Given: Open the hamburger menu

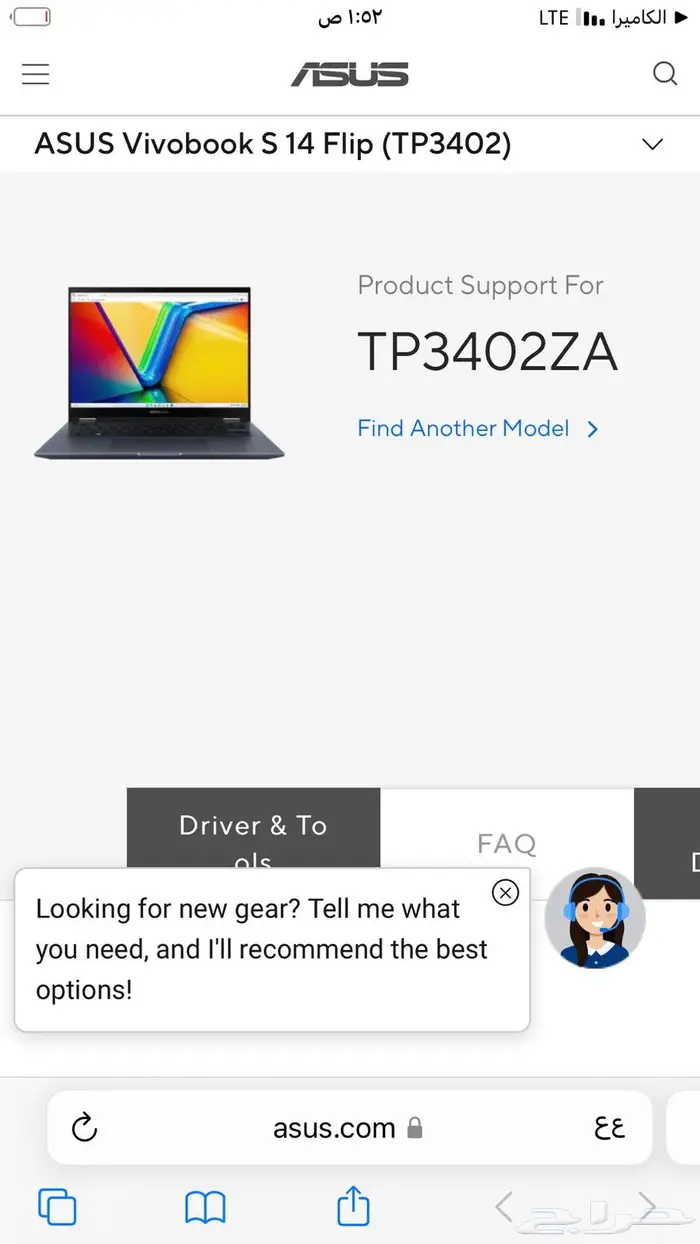Looking at the screenshot, I should tap(36, 74).
